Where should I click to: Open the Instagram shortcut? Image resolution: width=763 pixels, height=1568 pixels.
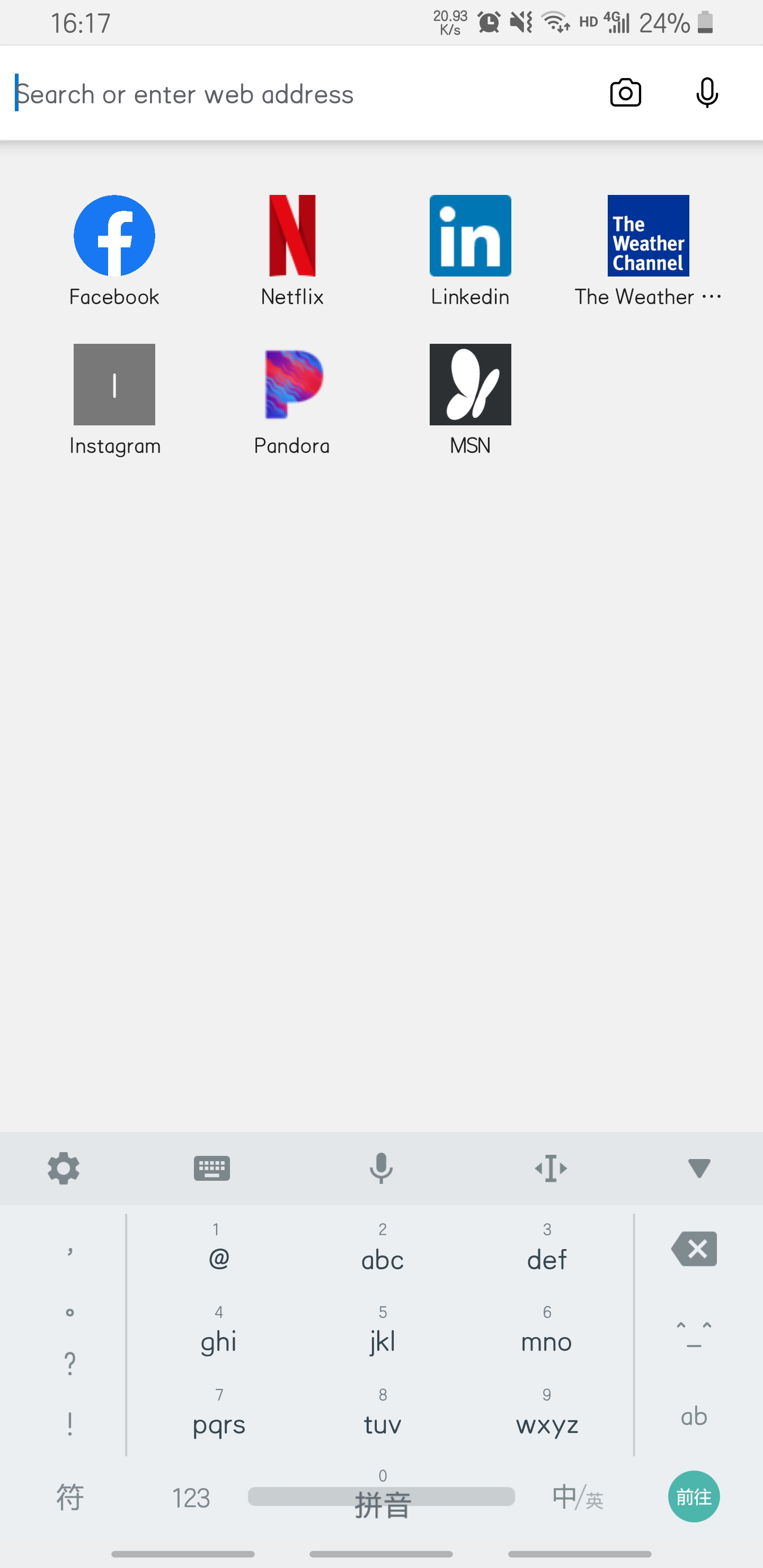click(x=114, y=400)
